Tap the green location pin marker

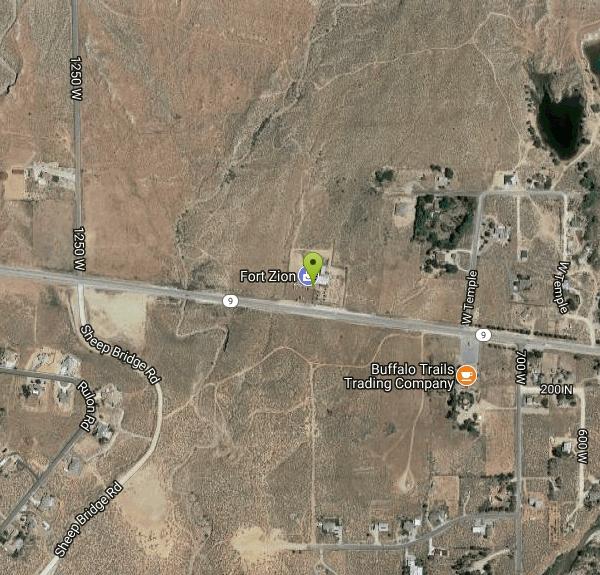tap(314, 265)
